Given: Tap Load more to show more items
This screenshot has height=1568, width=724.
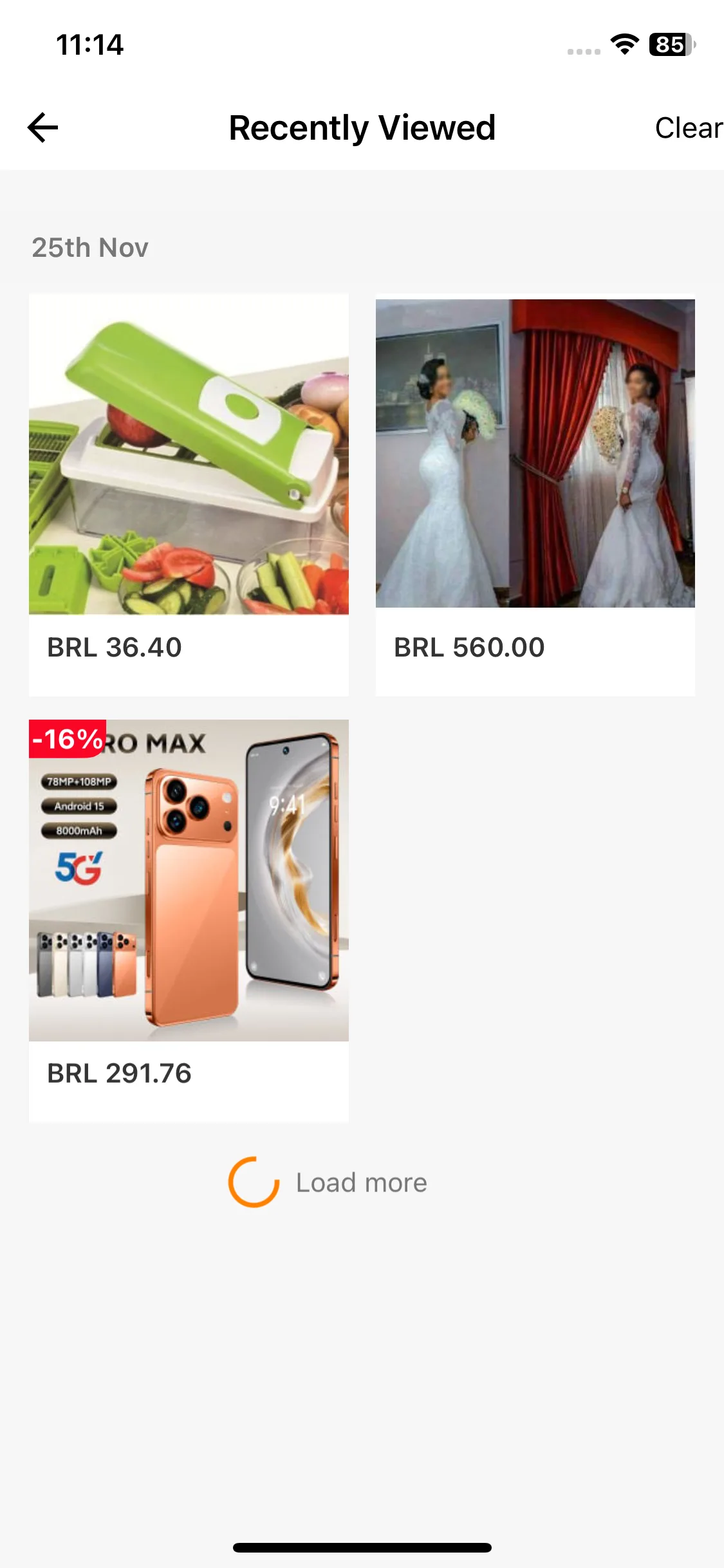Looking at the screenshot, I should coord(360,1182).
